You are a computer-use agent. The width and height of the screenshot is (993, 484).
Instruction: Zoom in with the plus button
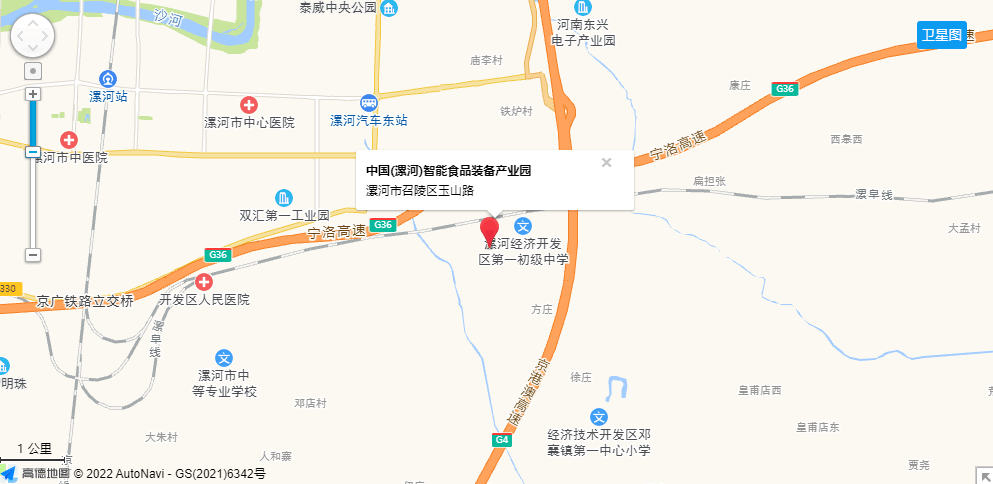click(33, 94)
